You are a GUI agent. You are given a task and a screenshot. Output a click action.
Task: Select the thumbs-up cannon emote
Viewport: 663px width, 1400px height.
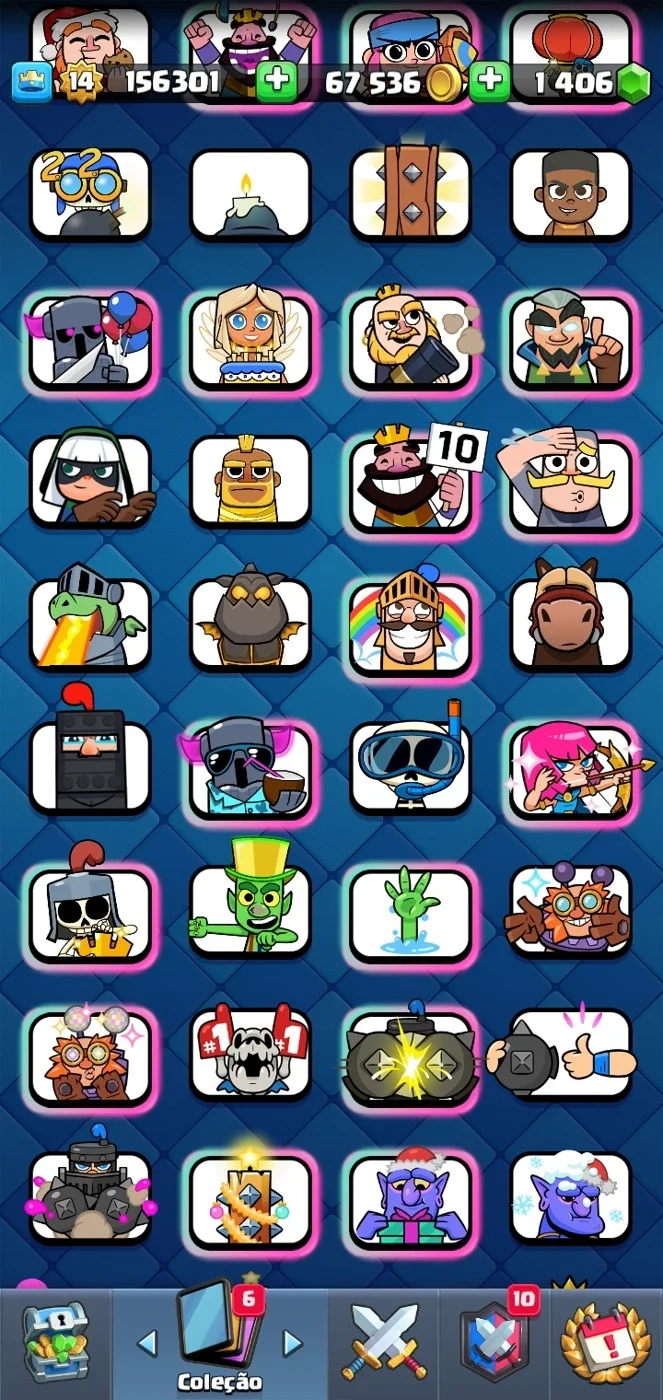click(x=571, y=1053)
